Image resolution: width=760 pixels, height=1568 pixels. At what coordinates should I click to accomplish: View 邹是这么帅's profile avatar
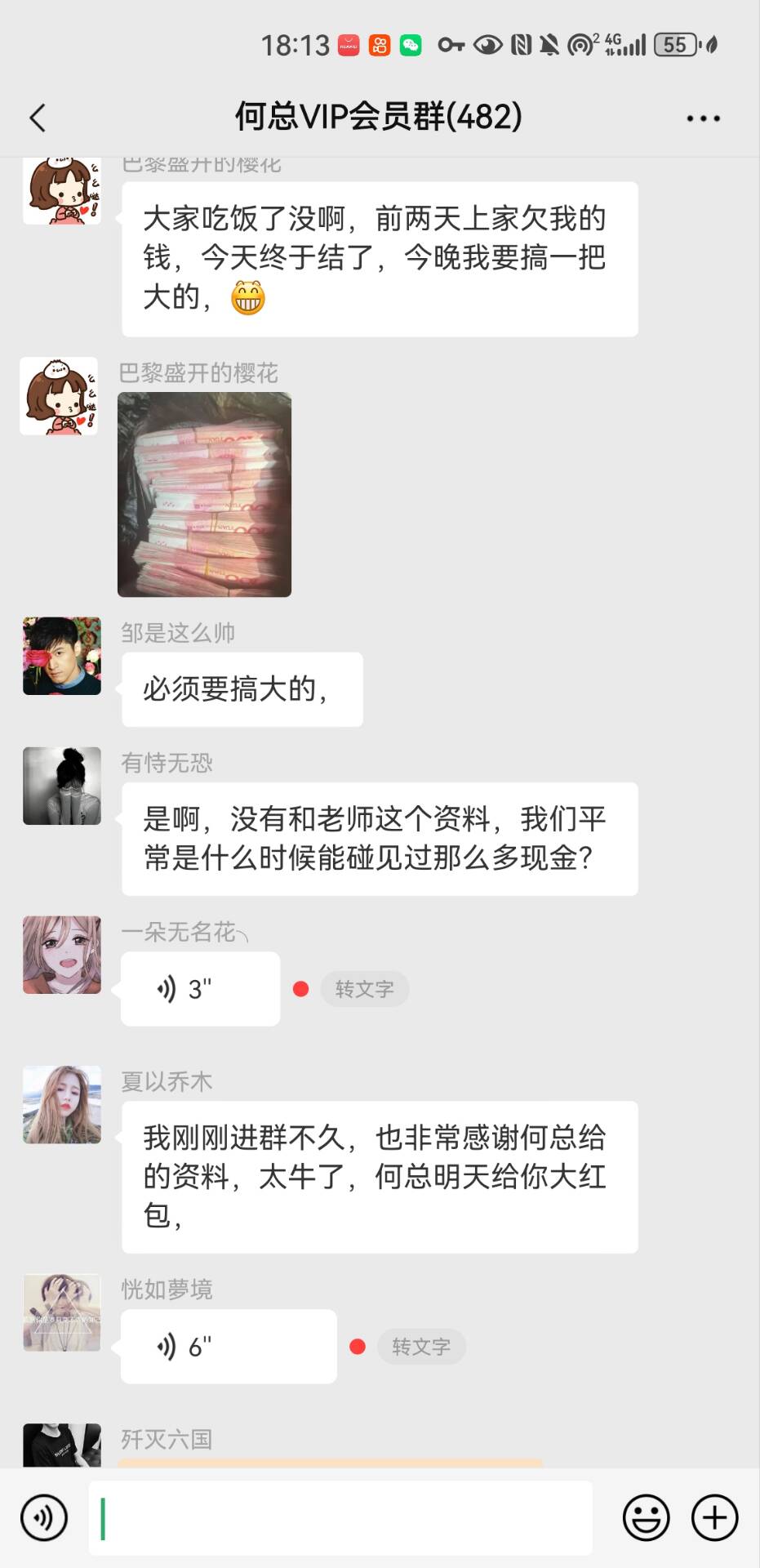[62, 656]
